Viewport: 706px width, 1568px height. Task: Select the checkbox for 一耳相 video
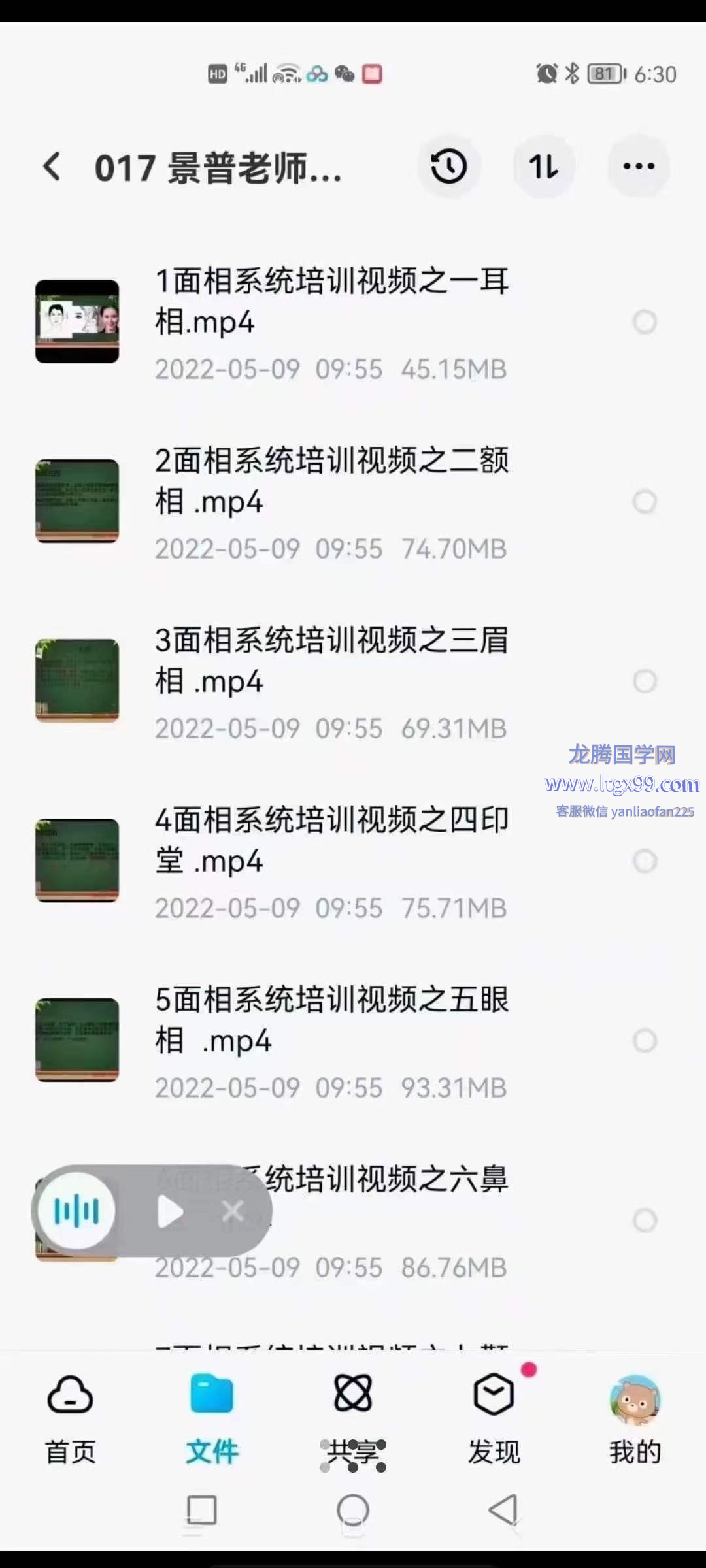[645, 322]
